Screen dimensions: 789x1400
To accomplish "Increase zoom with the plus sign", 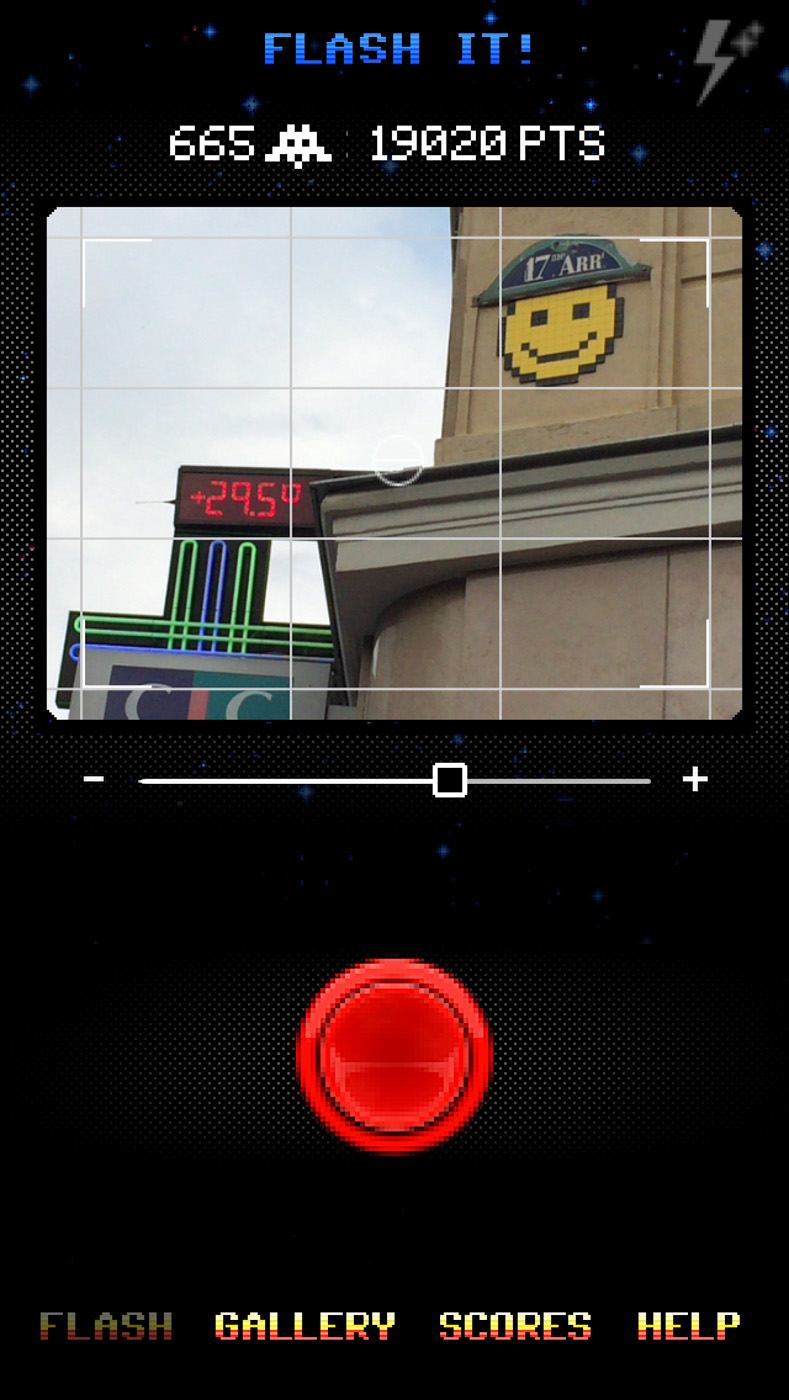I will [x=695, y=779].
